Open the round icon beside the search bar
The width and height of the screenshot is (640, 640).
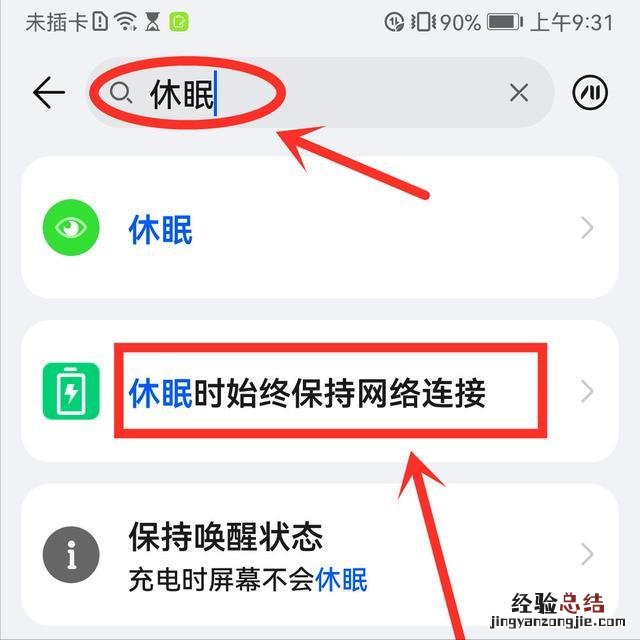coord(590,93)
